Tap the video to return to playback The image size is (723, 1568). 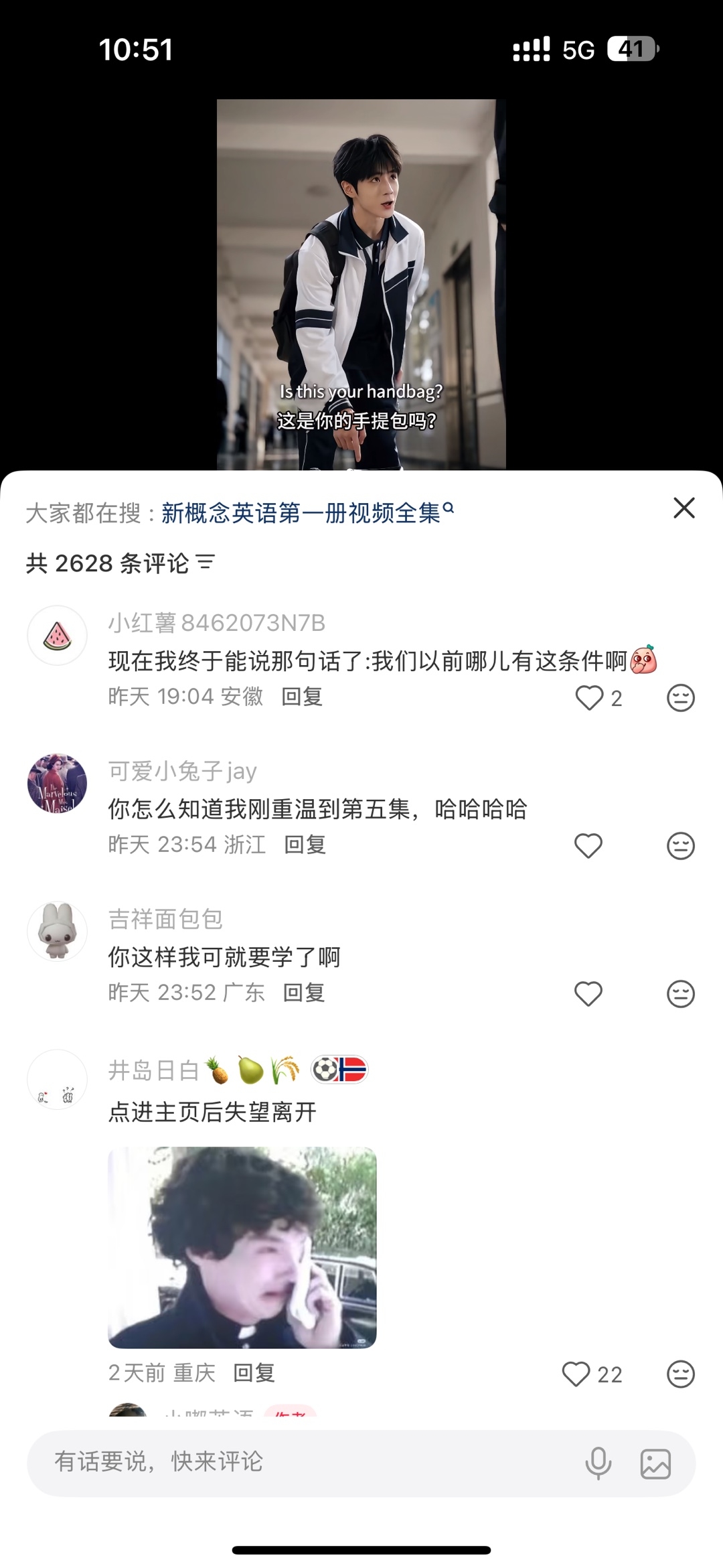(x=361, y=284)
